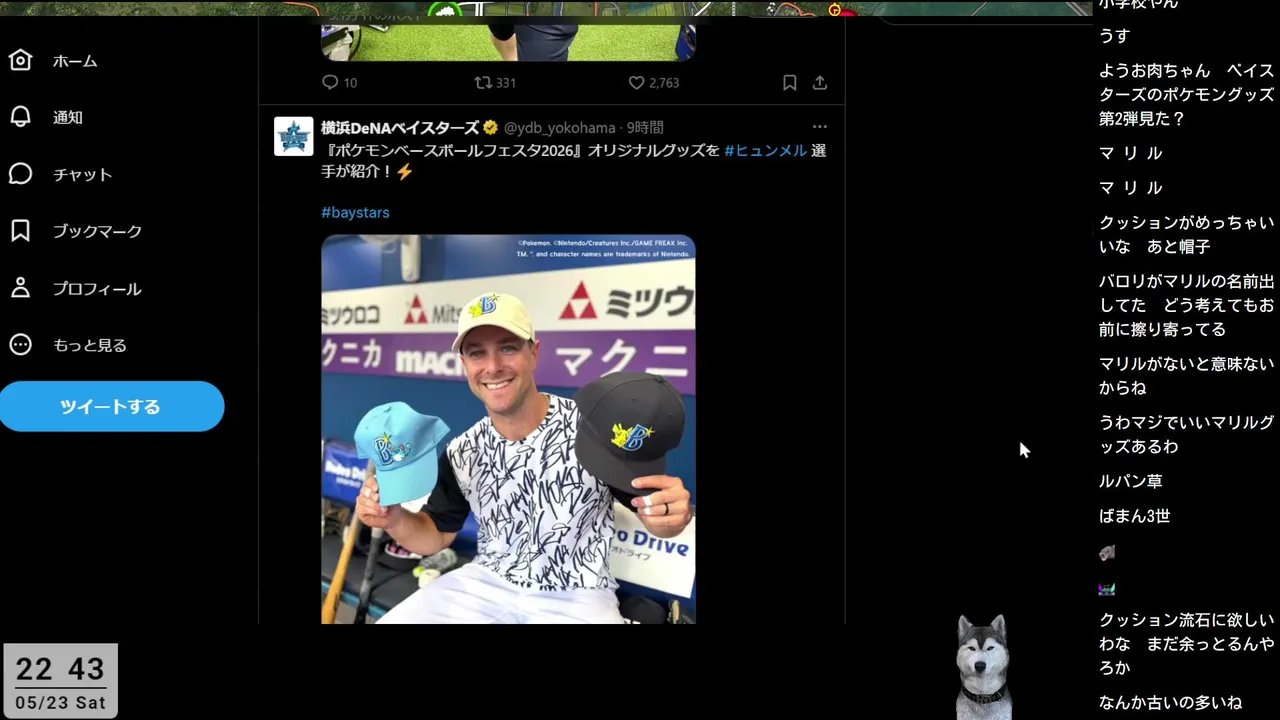Retweet the post with 331 retweets
This screenshot has width=1280, height=720.
coord(495,83)
